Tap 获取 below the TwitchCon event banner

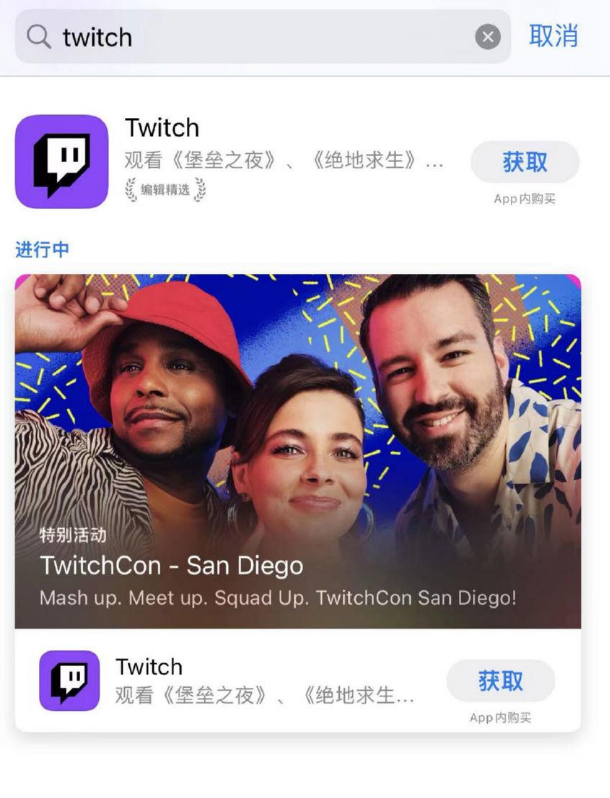pos(500,681)
